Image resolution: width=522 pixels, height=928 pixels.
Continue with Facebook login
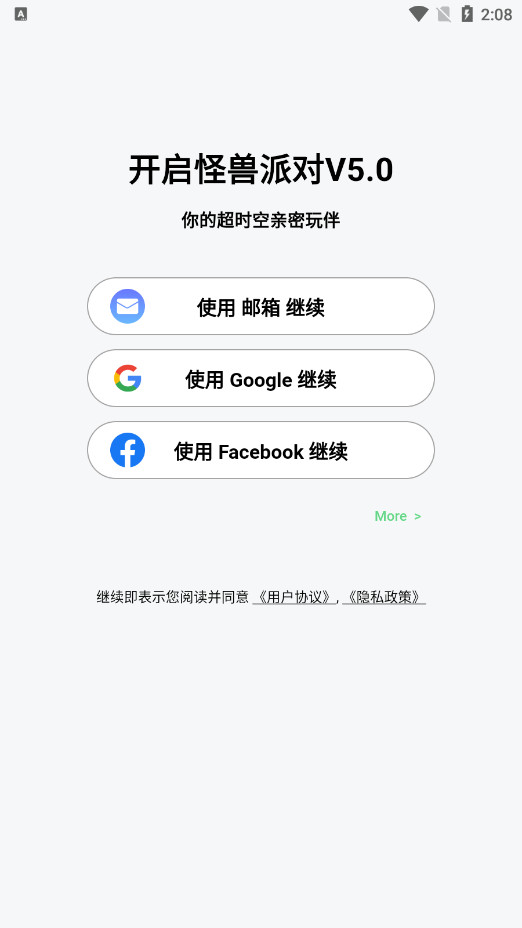tap(261, 450)
